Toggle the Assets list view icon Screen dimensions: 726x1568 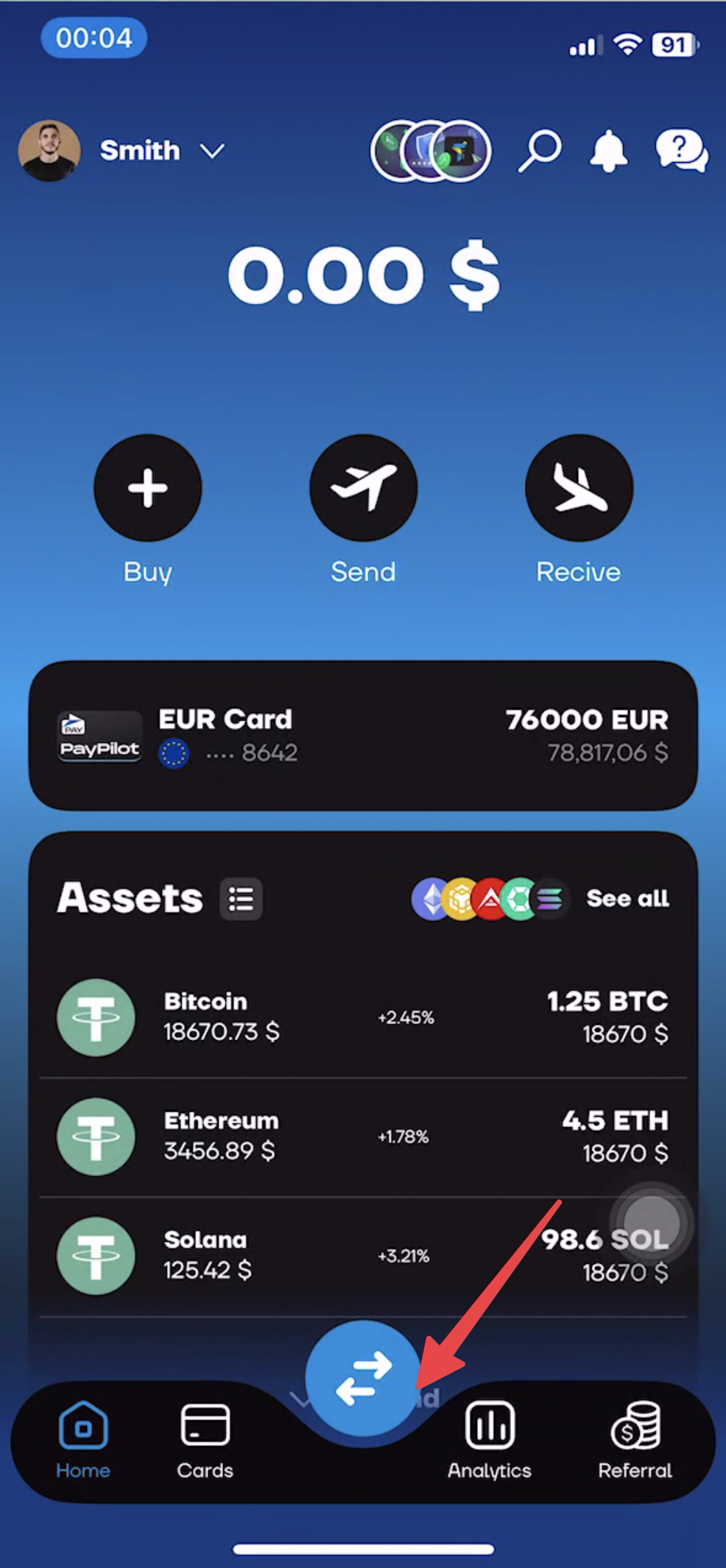241,899
